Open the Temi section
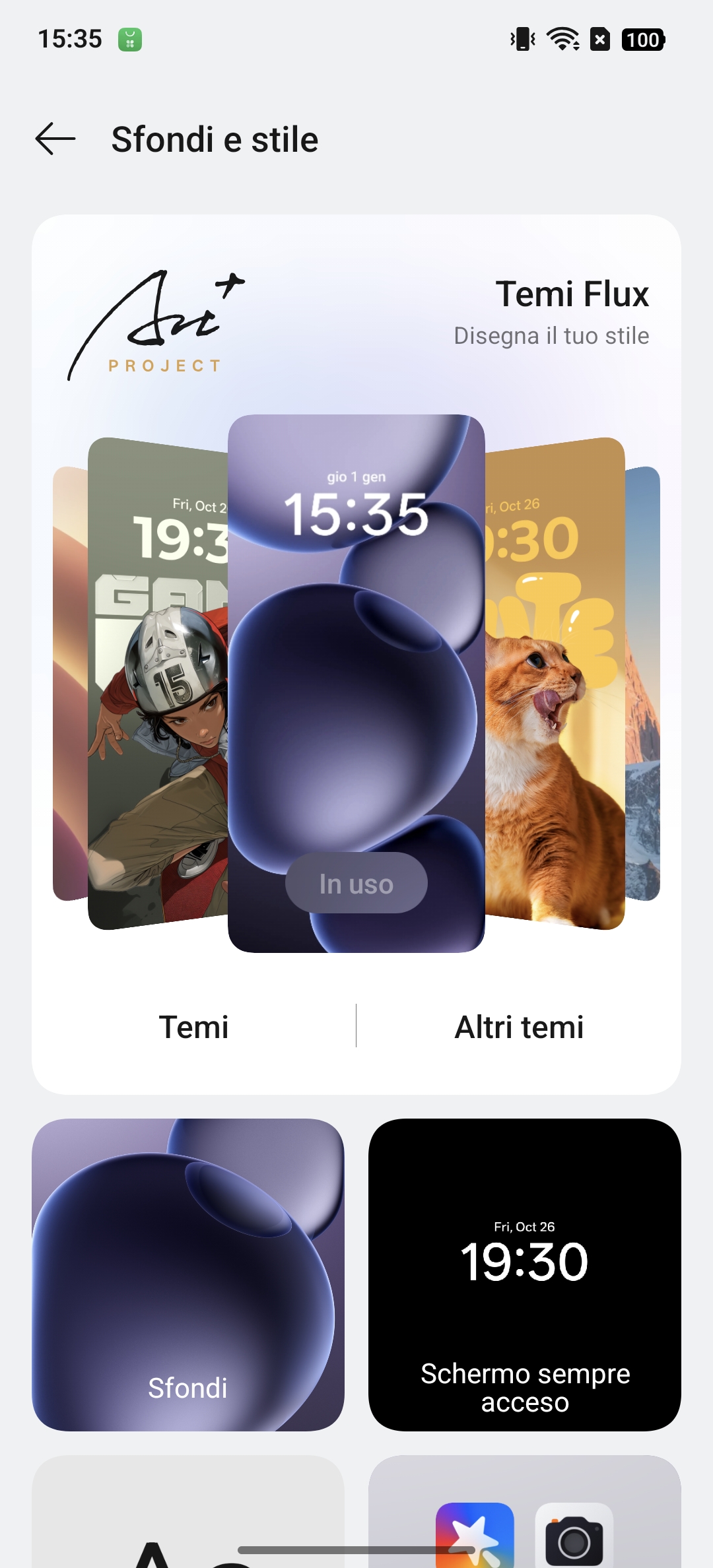The height and width of the screenshot is (1568, 713). pyautogui.click(x=193, y=1027)
